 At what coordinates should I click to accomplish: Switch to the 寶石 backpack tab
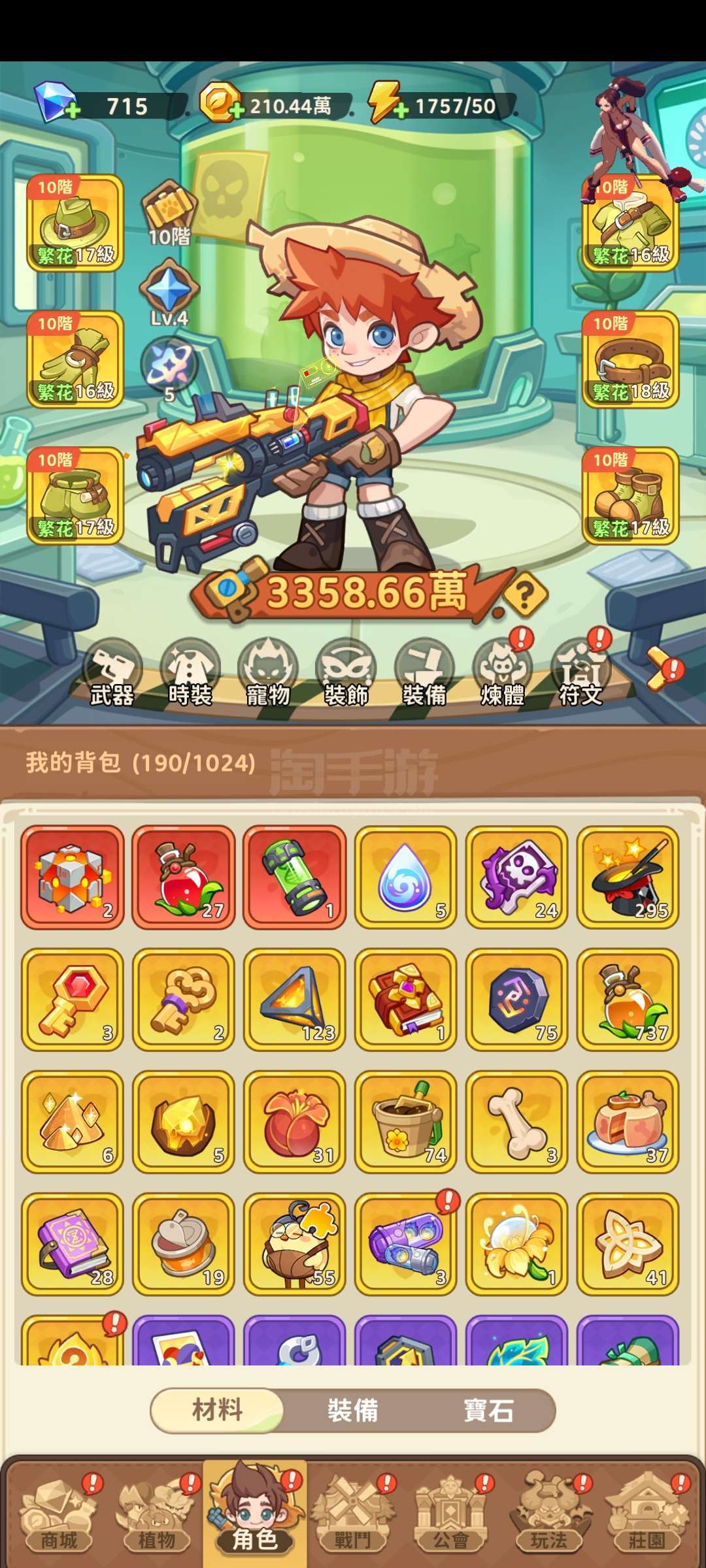(x=488, y=1411)
